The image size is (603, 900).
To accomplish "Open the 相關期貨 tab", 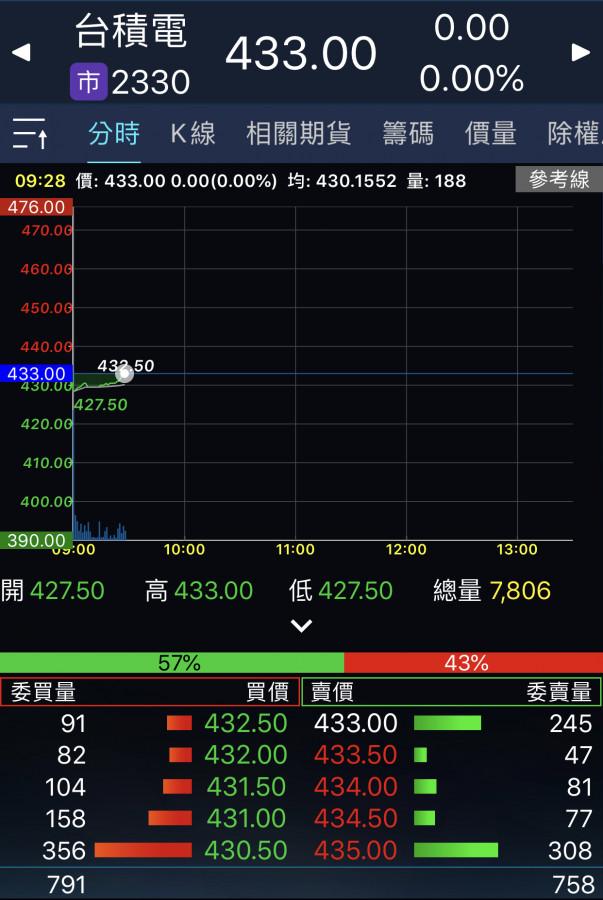I will point(298,133).
